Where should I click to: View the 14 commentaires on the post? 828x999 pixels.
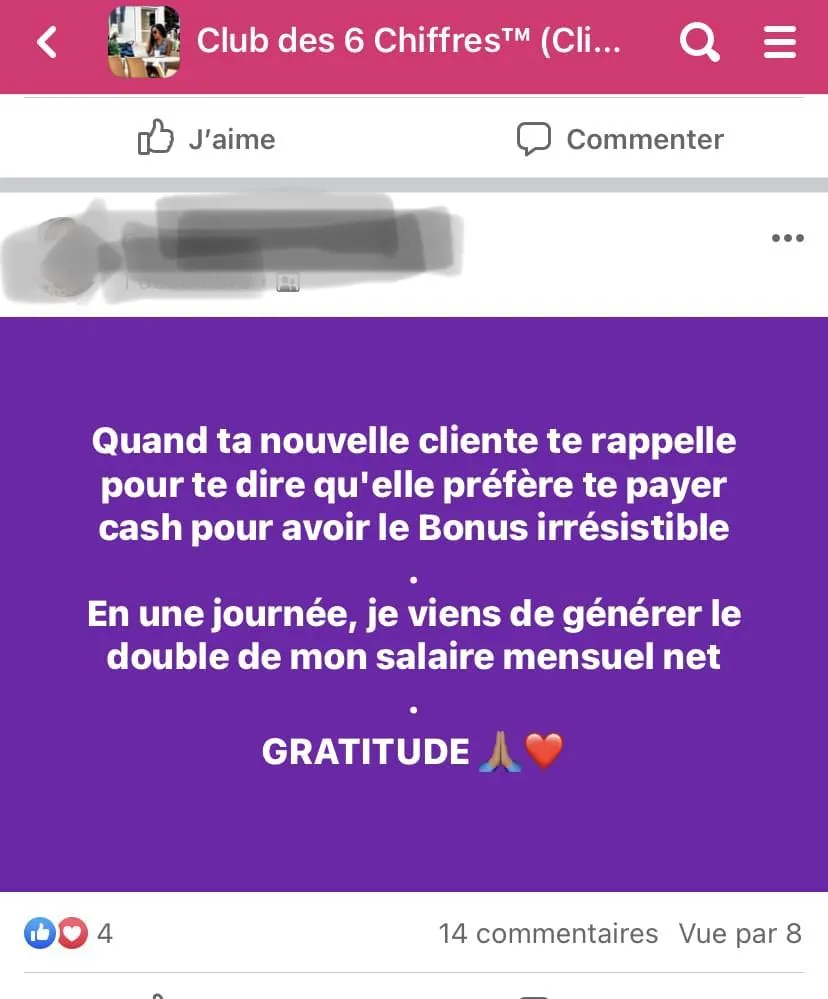[548, 934]
